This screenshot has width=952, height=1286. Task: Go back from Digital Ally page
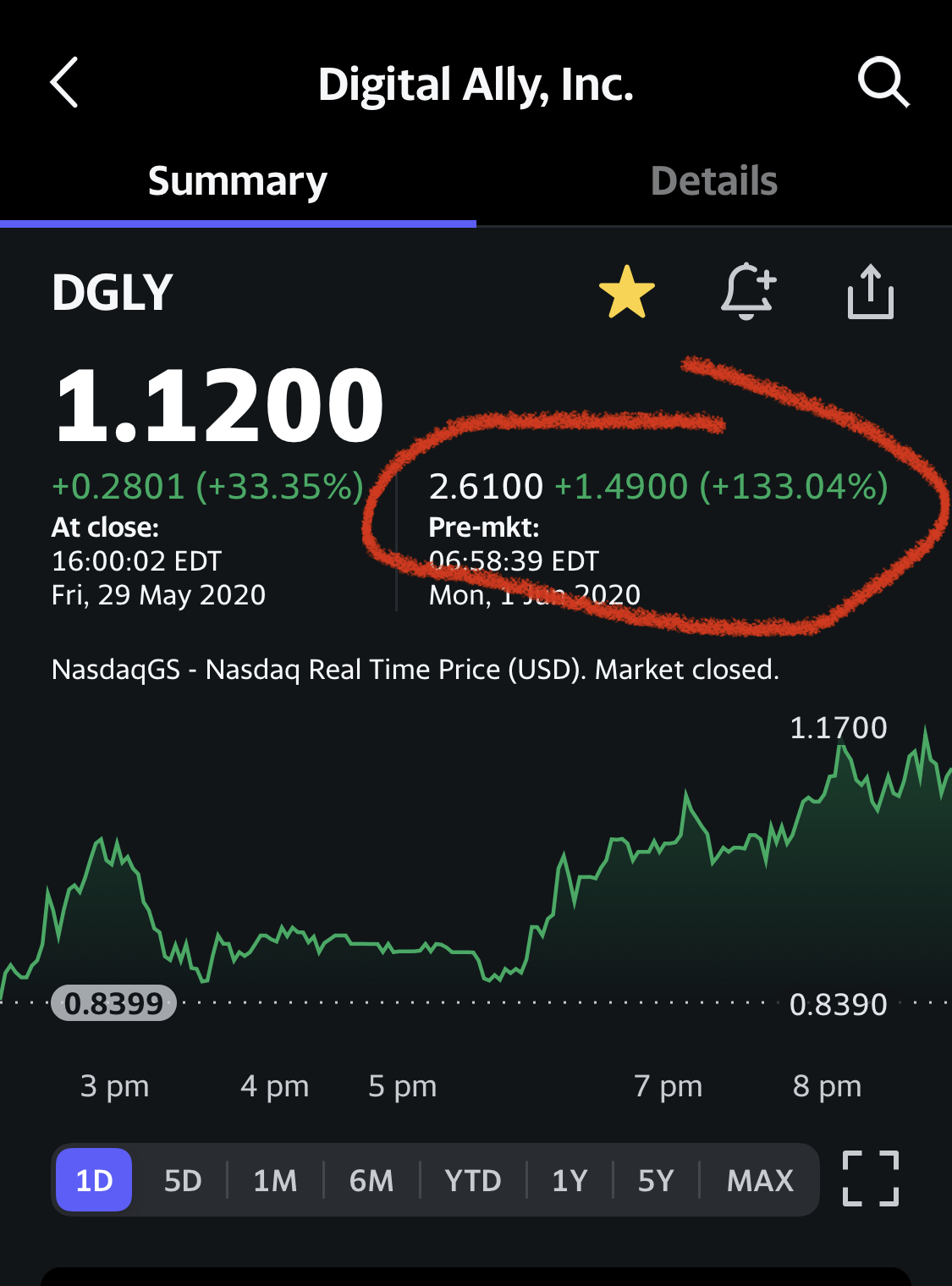pyautogui.click(x=64, y=83)
